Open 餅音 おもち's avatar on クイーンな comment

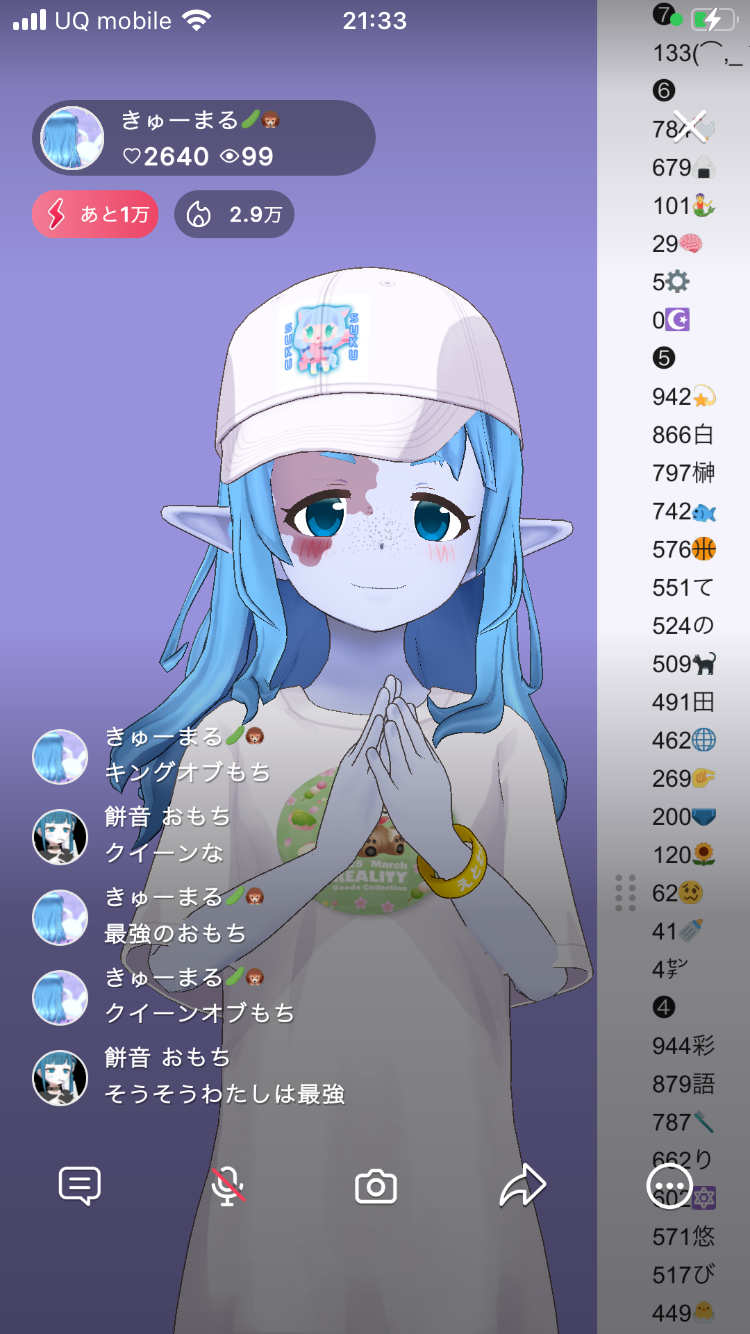coord(60,836)
